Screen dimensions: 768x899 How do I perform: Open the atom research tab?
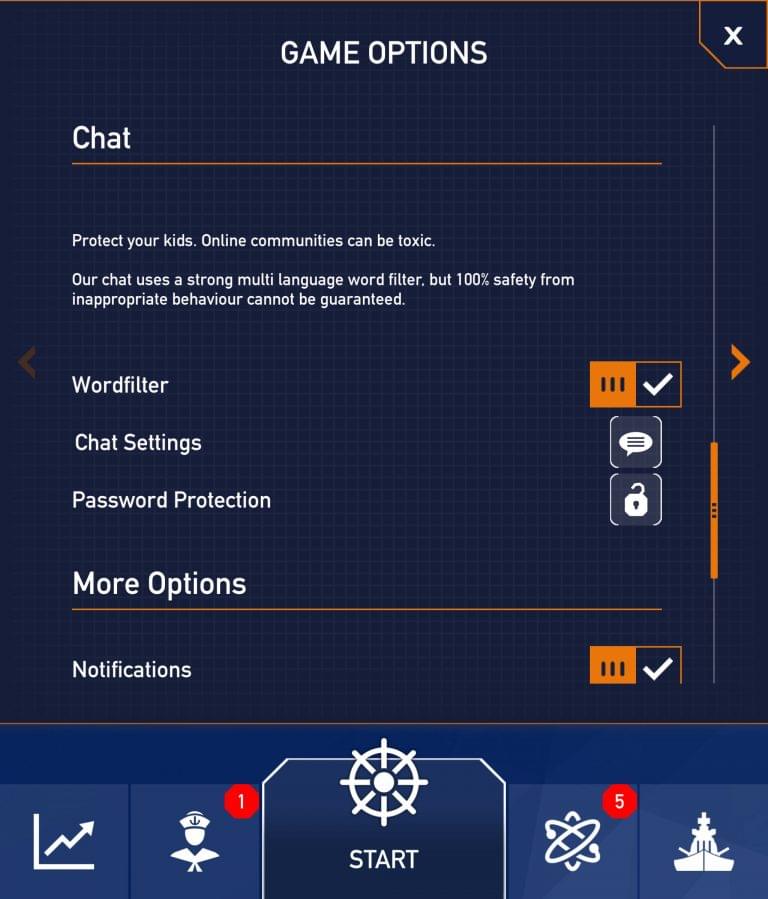572,840
